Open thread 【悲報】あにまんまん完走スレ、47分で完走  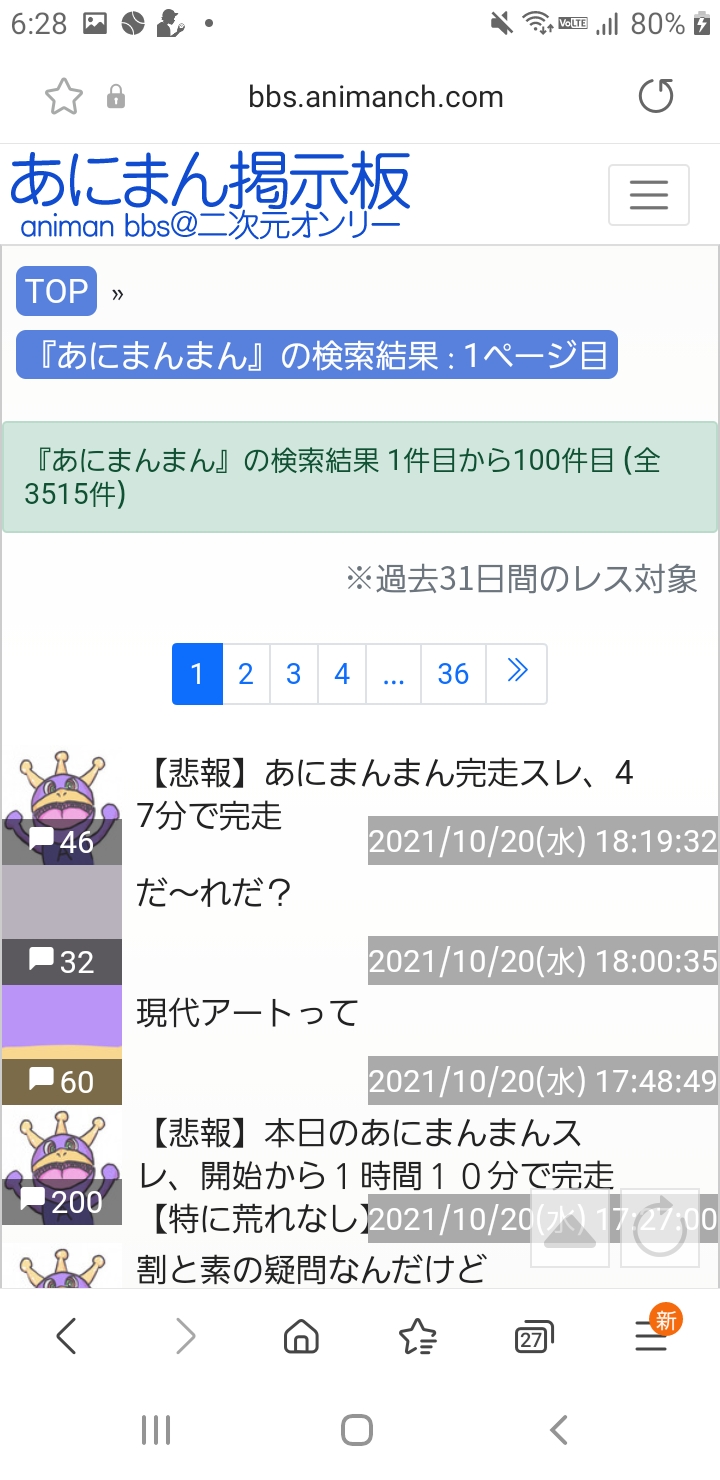click(x=385, y=794)
